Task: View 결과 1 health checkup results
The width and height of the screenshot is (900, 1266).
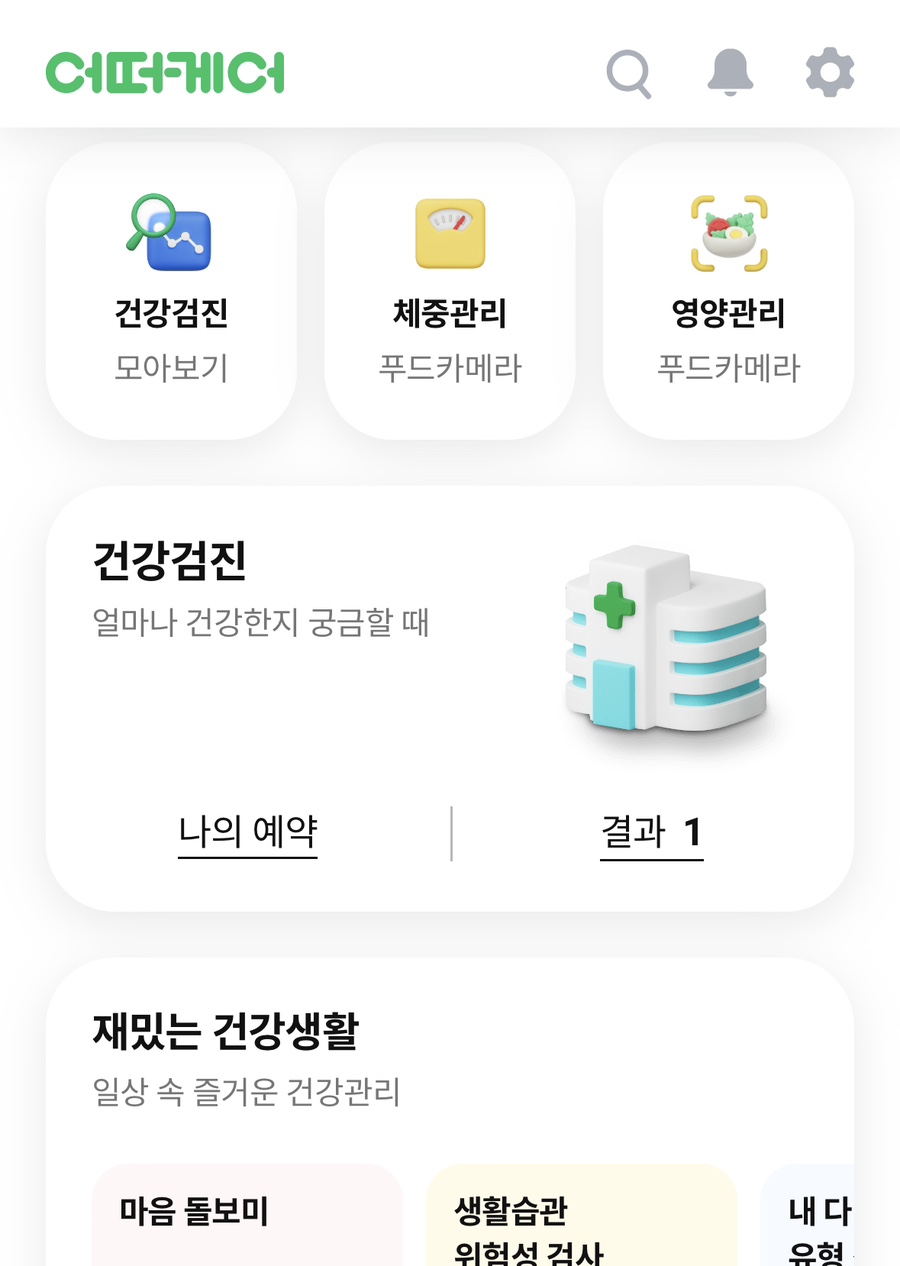Action: tap(652, 832)
